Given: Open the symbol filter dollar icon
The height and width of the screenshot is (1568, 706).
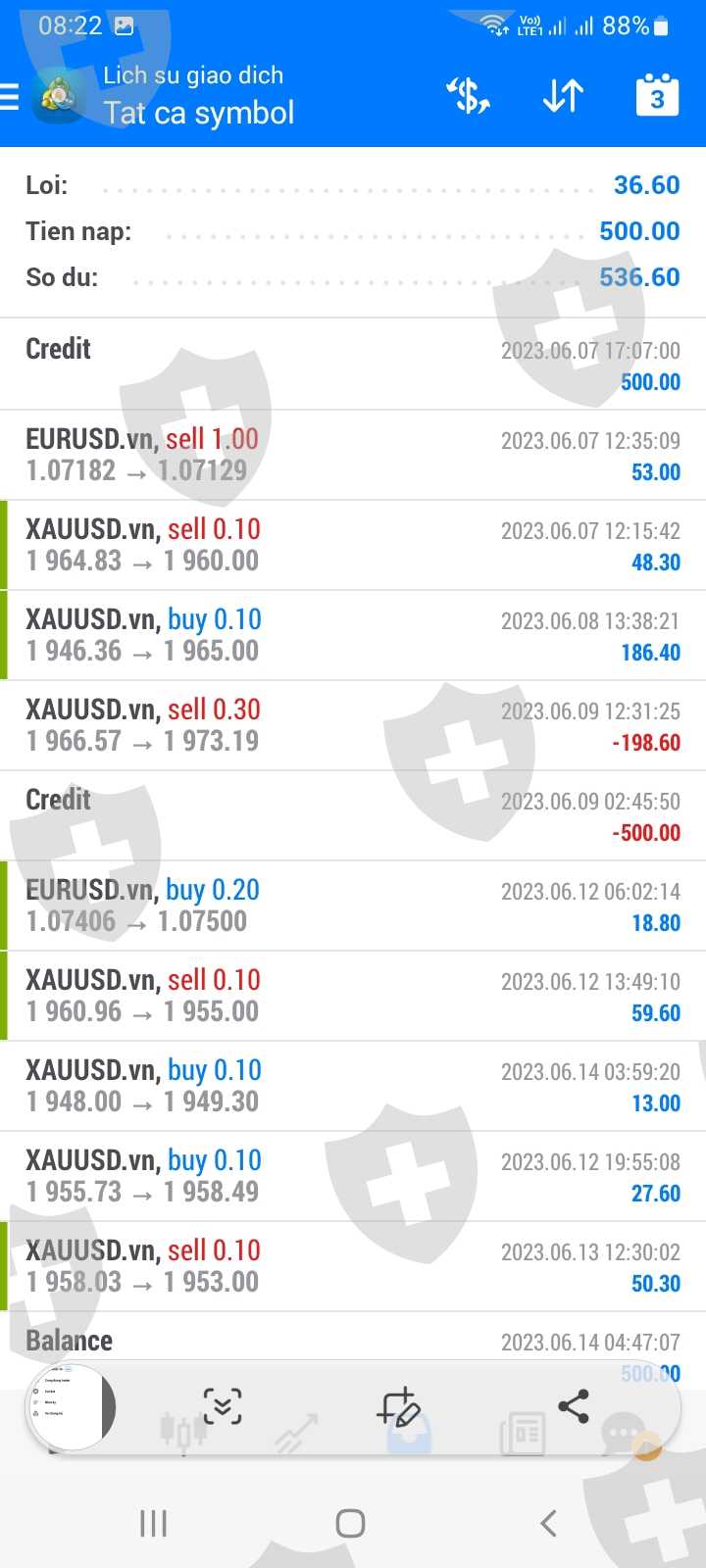Looking at the screenshot, I should [x=469, y=96].
